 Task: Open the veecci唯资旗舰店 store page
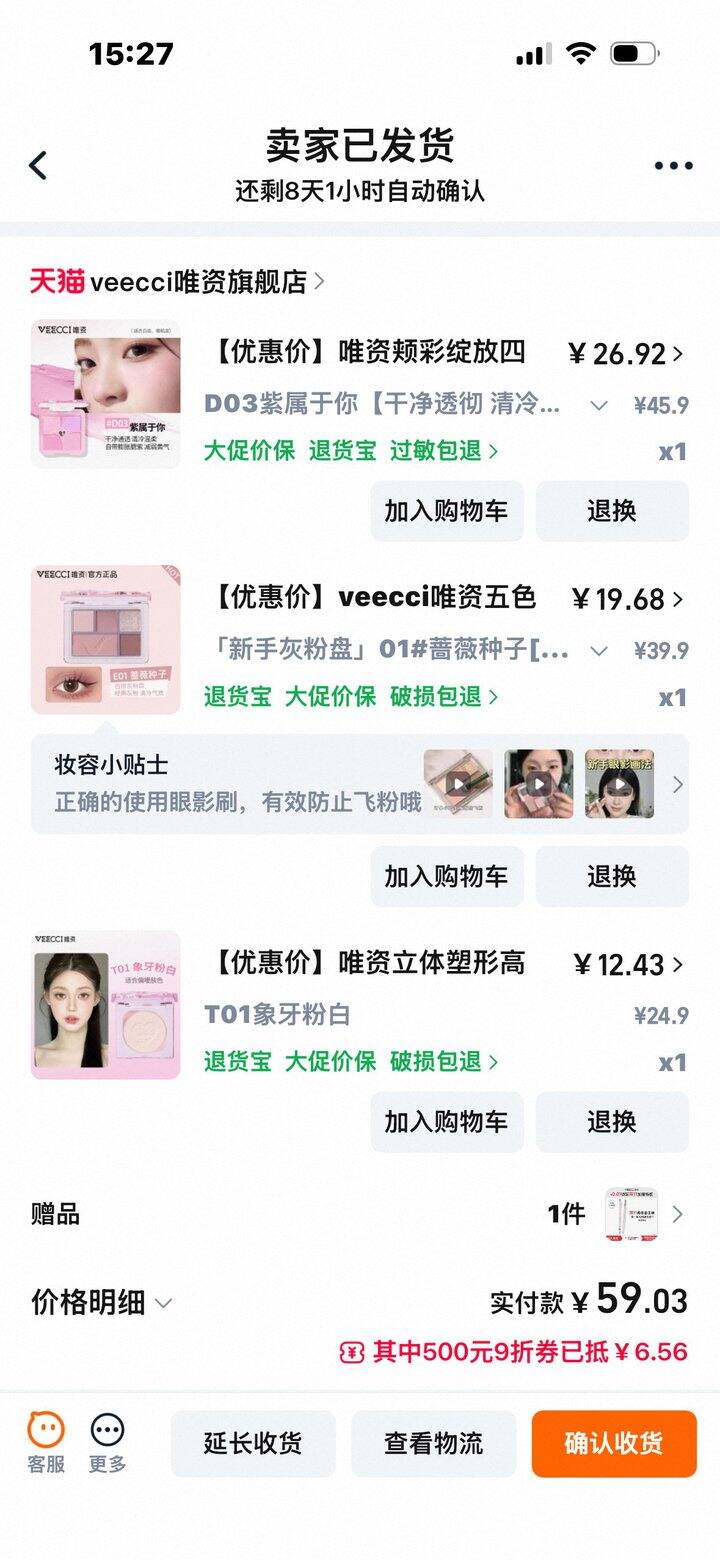(x=198, y=282)
